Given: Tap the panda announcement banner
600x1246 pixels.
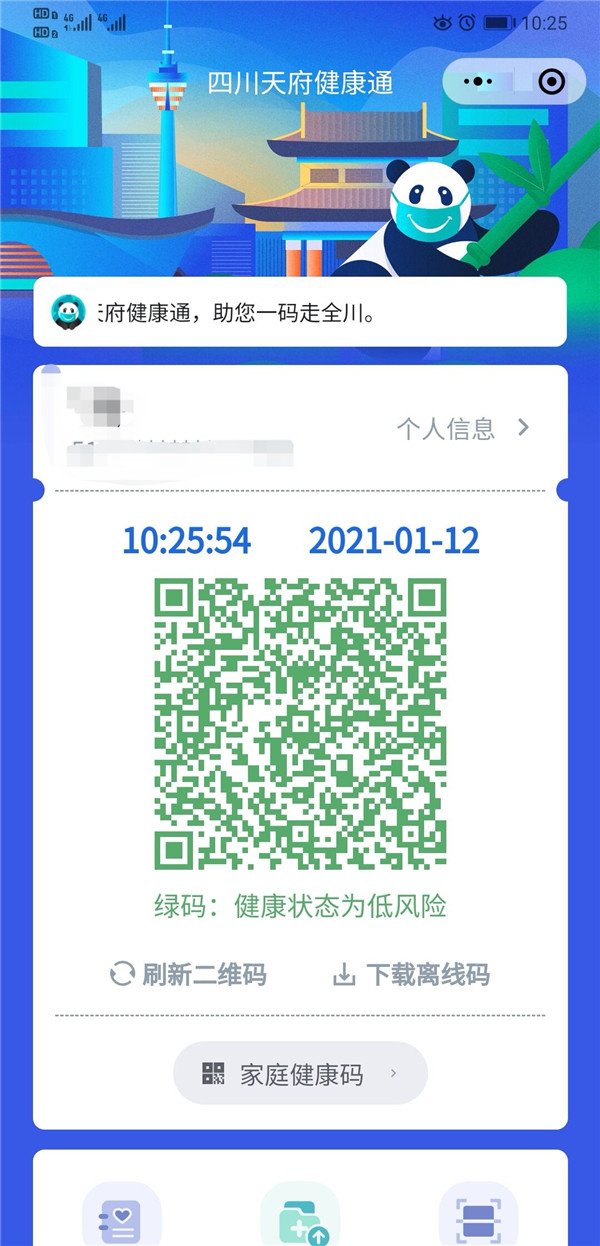Looking at the screenshot, I should (300, 312).
